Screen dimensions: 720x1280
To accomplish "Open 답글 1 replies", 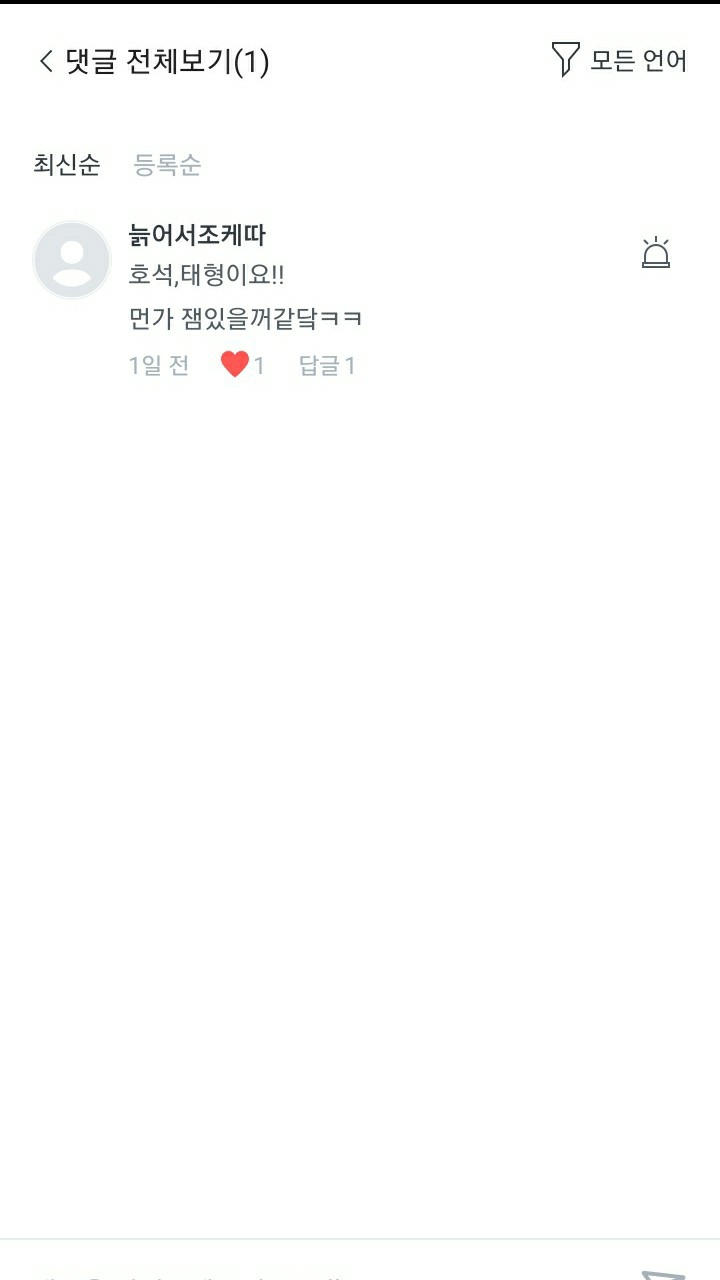I will 327,366.
